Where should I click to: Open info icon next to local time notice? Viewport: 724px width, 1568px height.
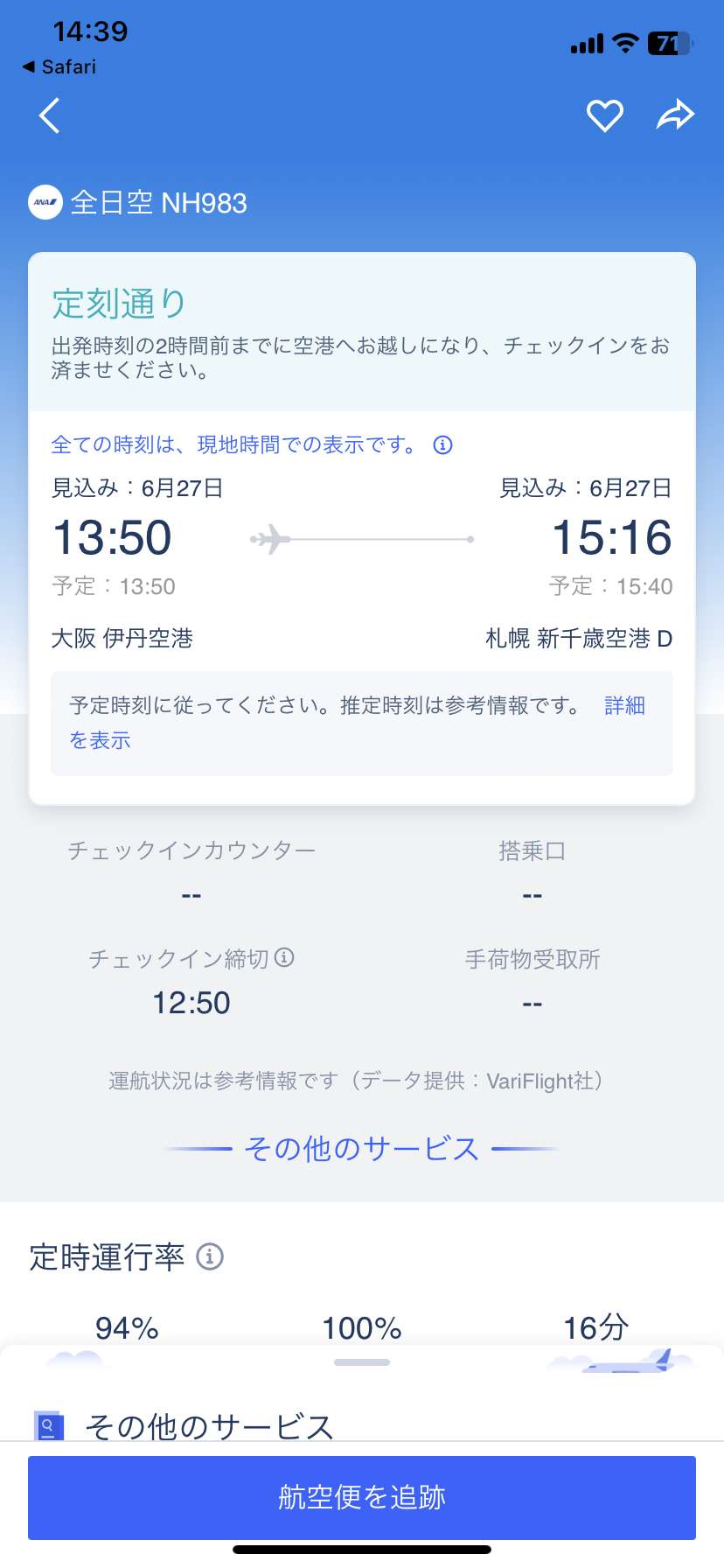(443, 445)
